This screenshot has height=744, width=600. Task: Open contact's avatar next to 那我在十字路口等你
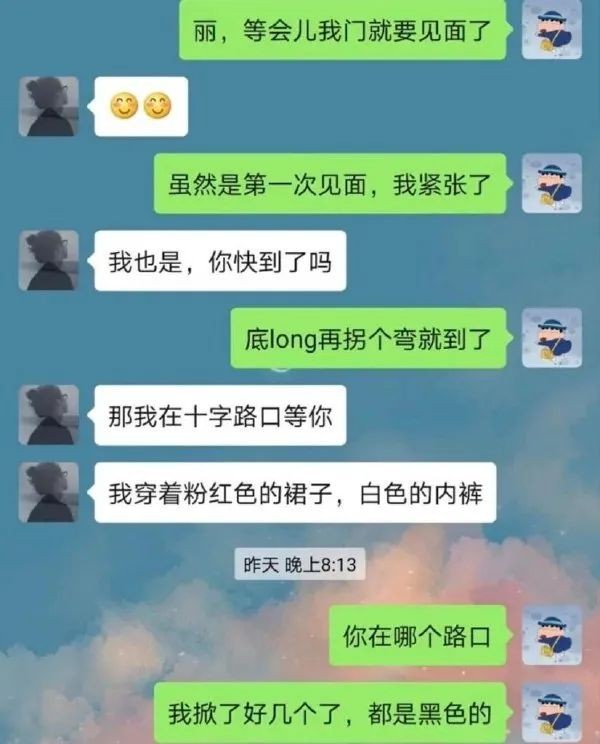pos(48,415)
